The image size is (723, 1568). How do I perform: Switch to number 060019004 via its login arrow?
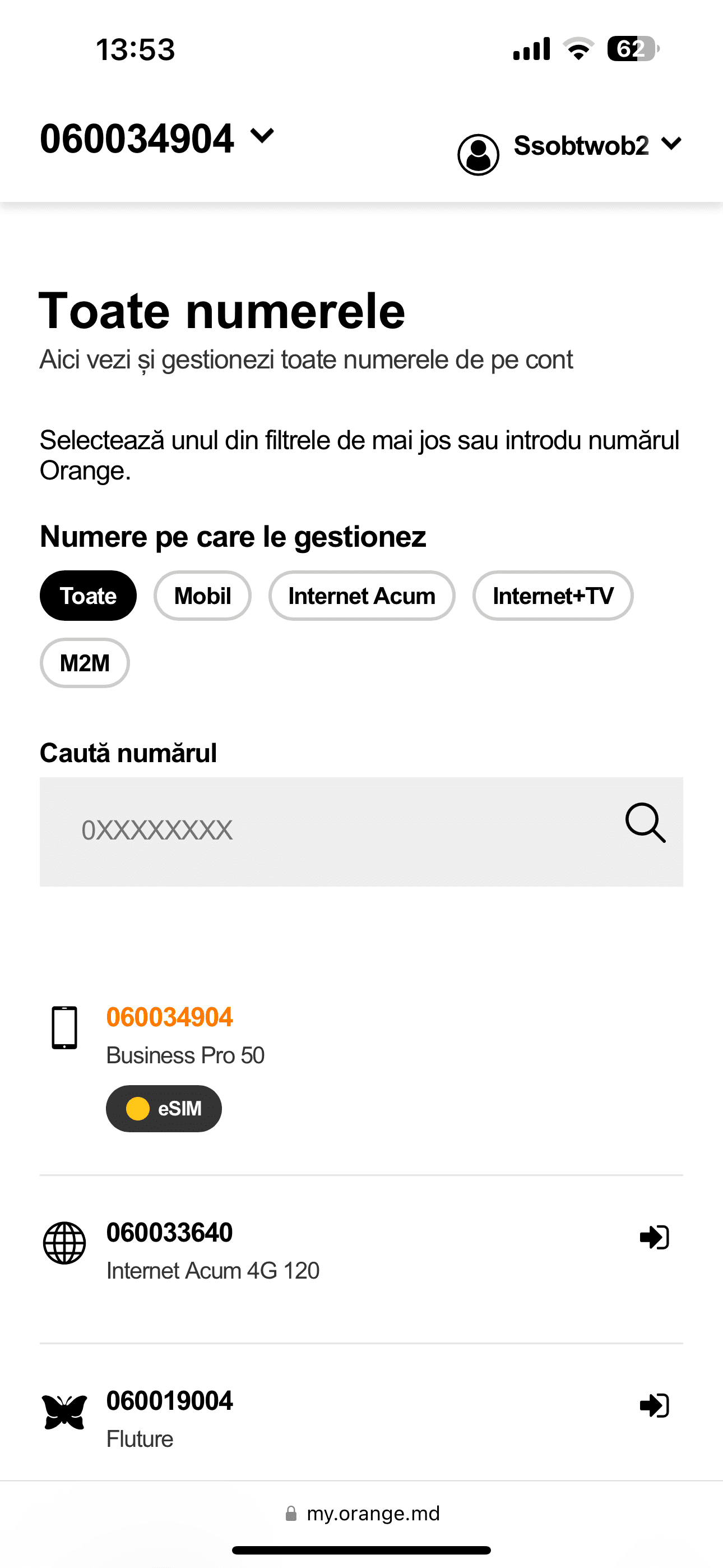coord(654,1405)
